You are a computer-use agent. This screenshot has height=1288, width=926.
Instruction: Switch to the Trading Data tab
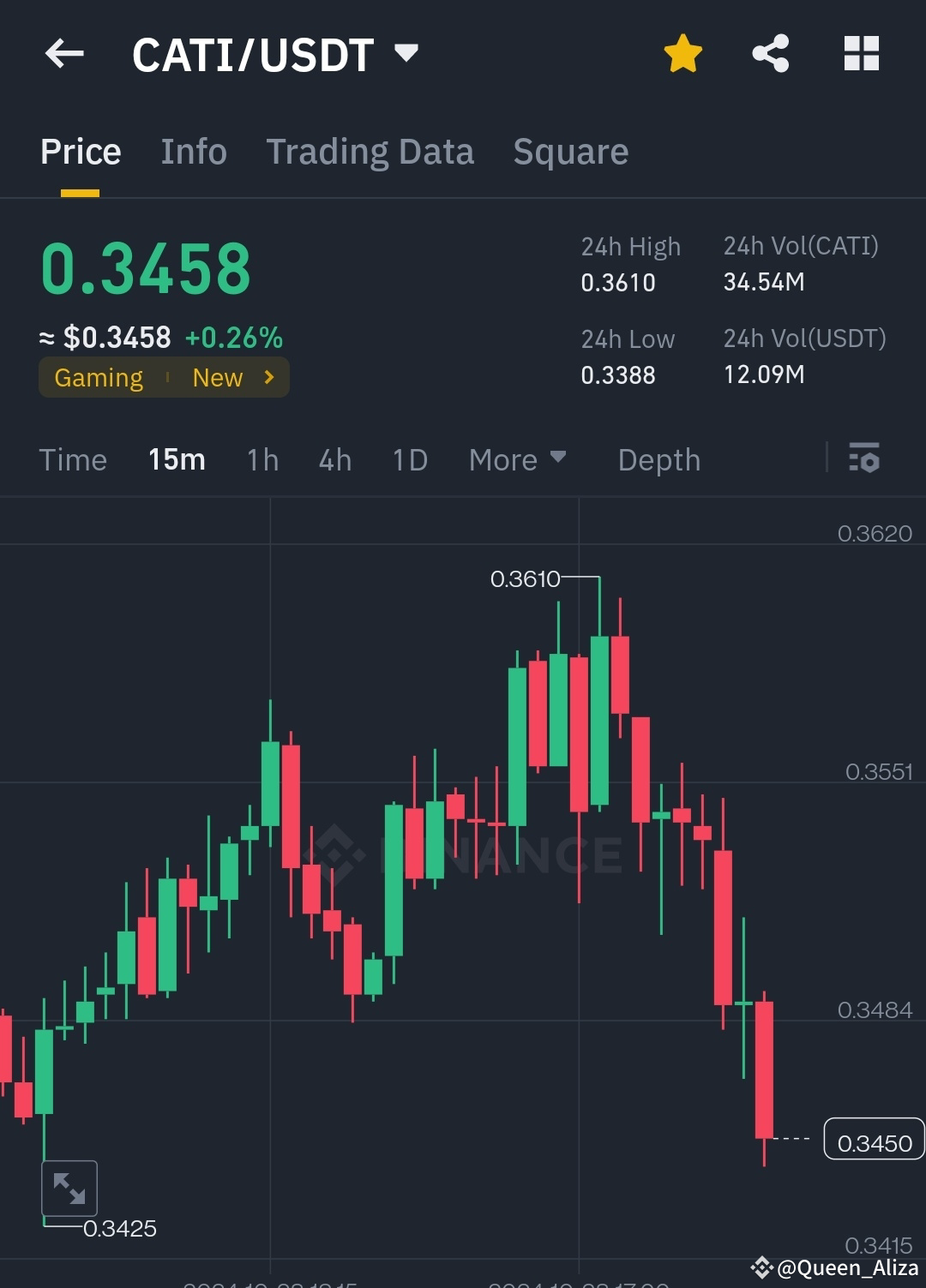370,152
